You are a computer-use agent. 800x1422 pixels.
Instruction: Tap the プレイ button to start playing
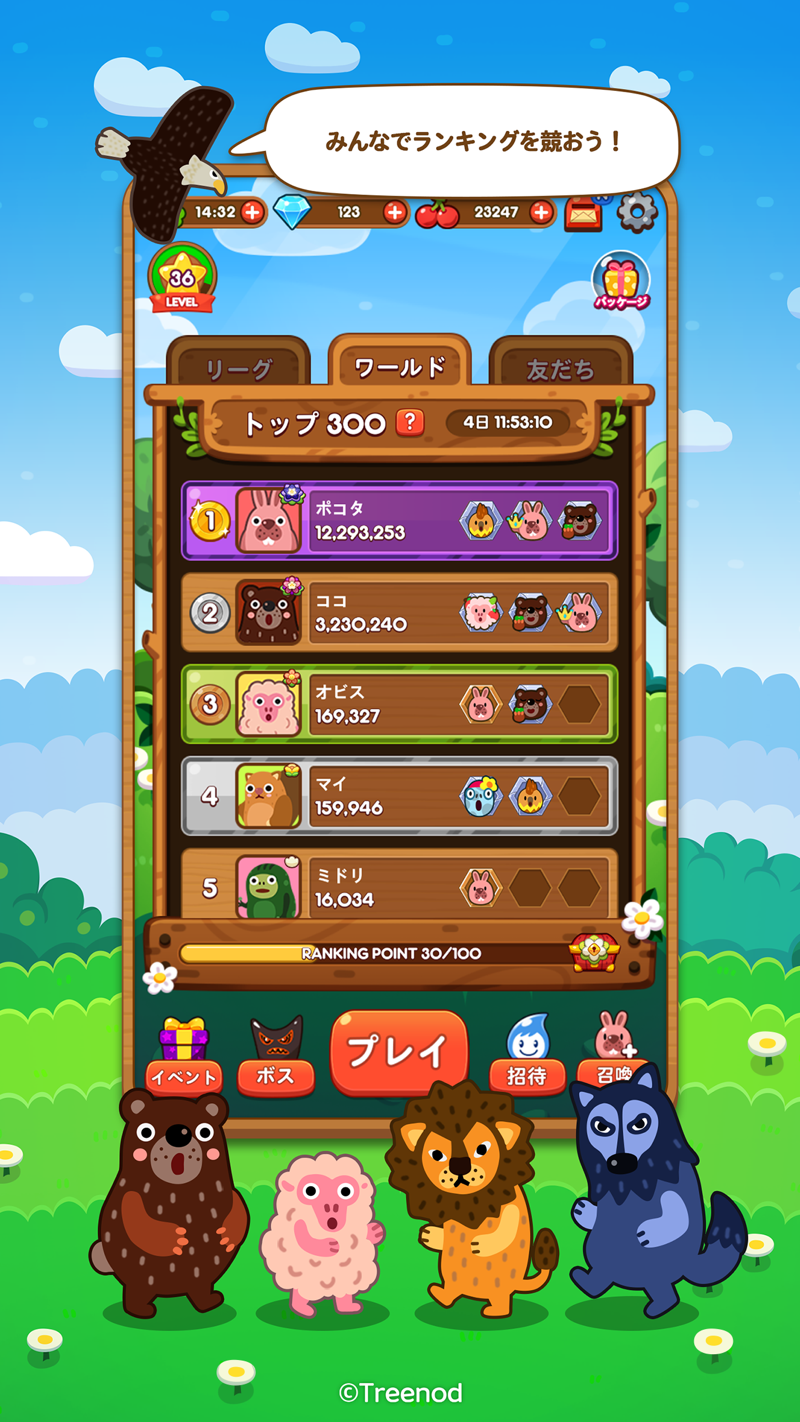399,1052
